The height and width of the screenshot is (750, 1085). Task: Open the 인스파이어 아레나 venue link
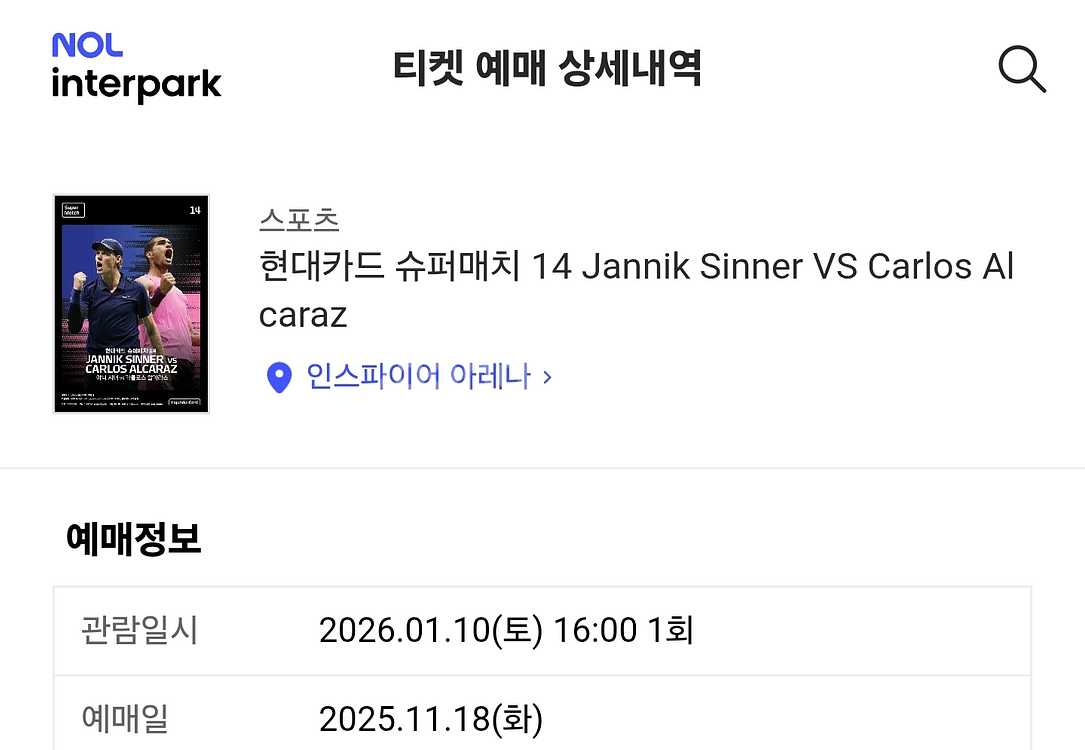click(x=410, y=377)
